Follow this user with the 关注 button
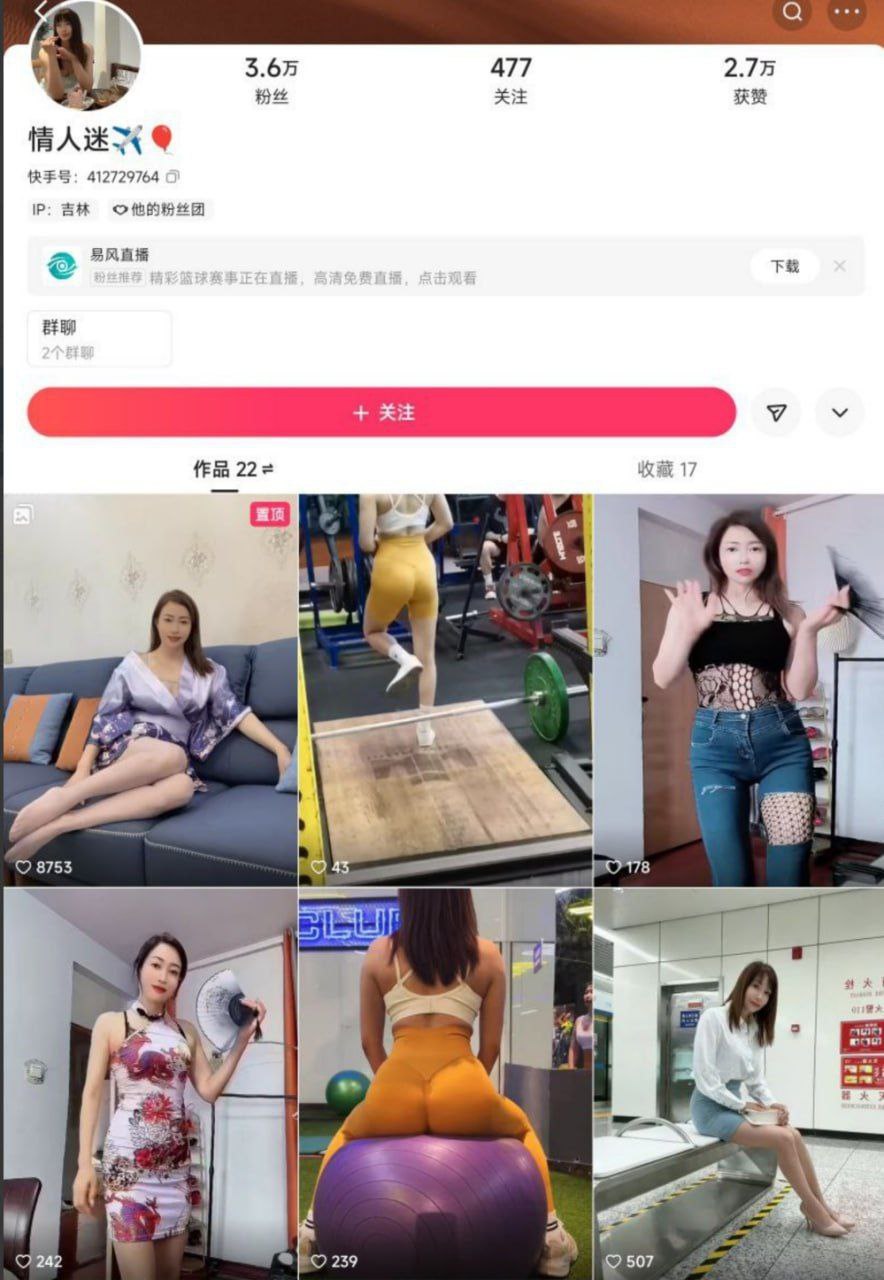The width and height of the screenshot is (884, 1280). [382, 413]
